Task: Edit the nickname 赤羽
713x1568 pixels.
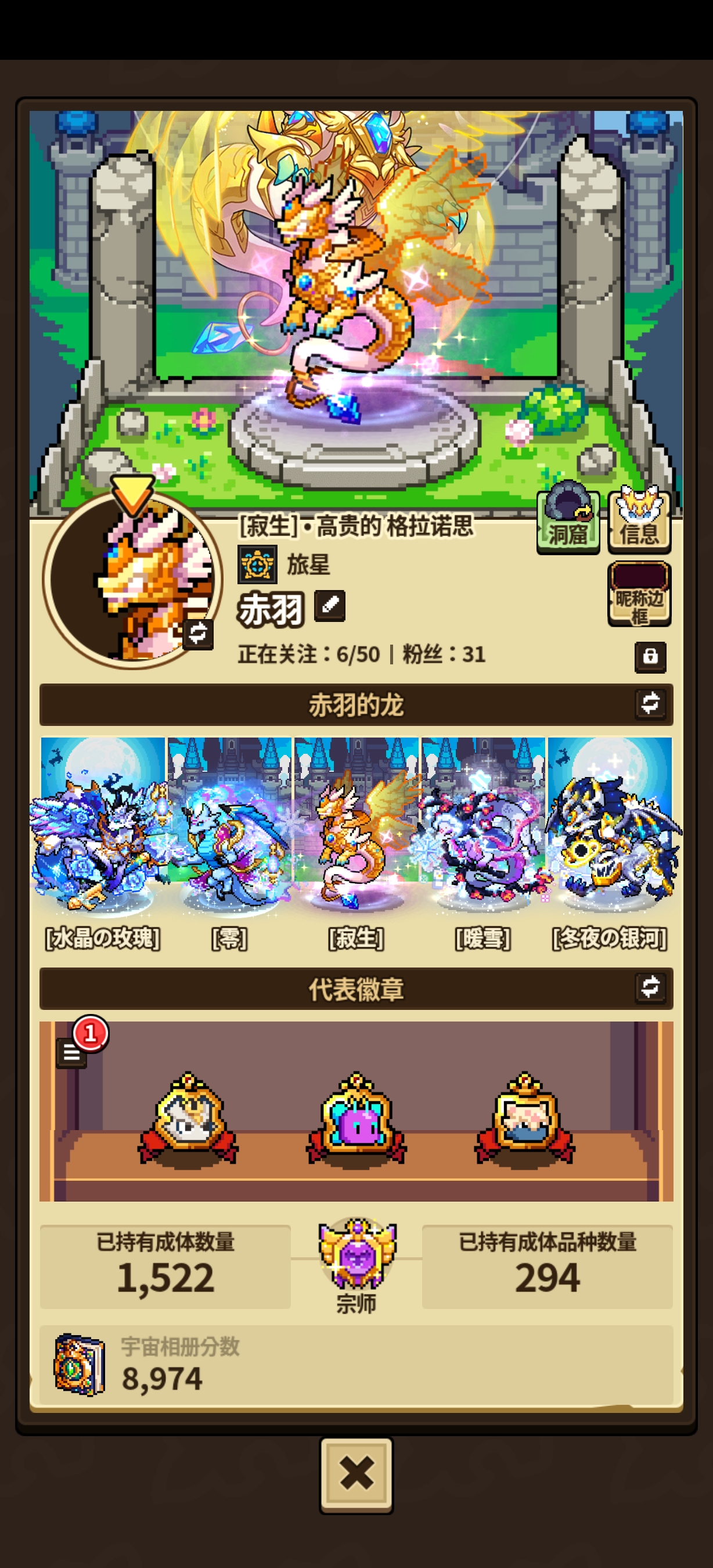Action: click(330, 606)
